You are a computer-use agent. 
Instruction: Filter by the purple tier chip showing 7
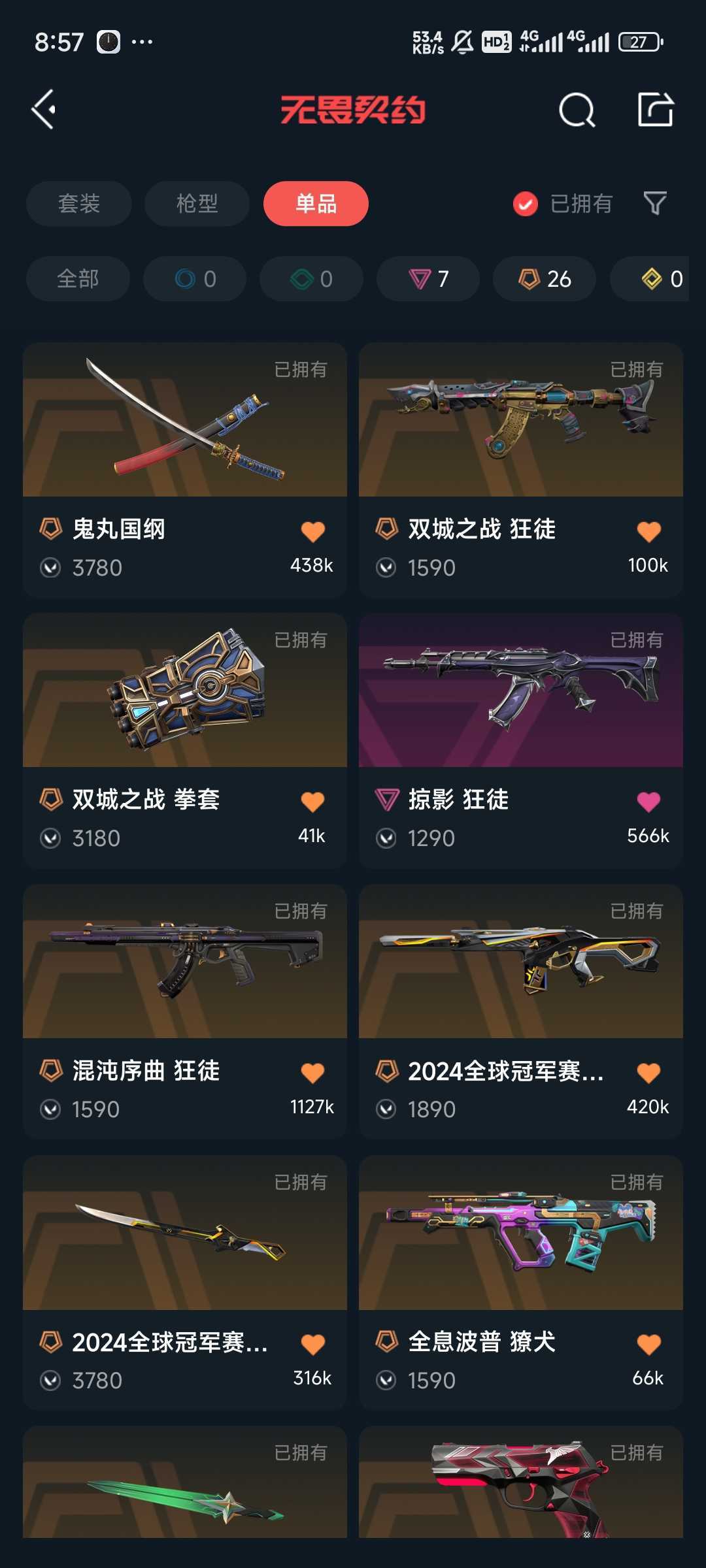(428, 279)
